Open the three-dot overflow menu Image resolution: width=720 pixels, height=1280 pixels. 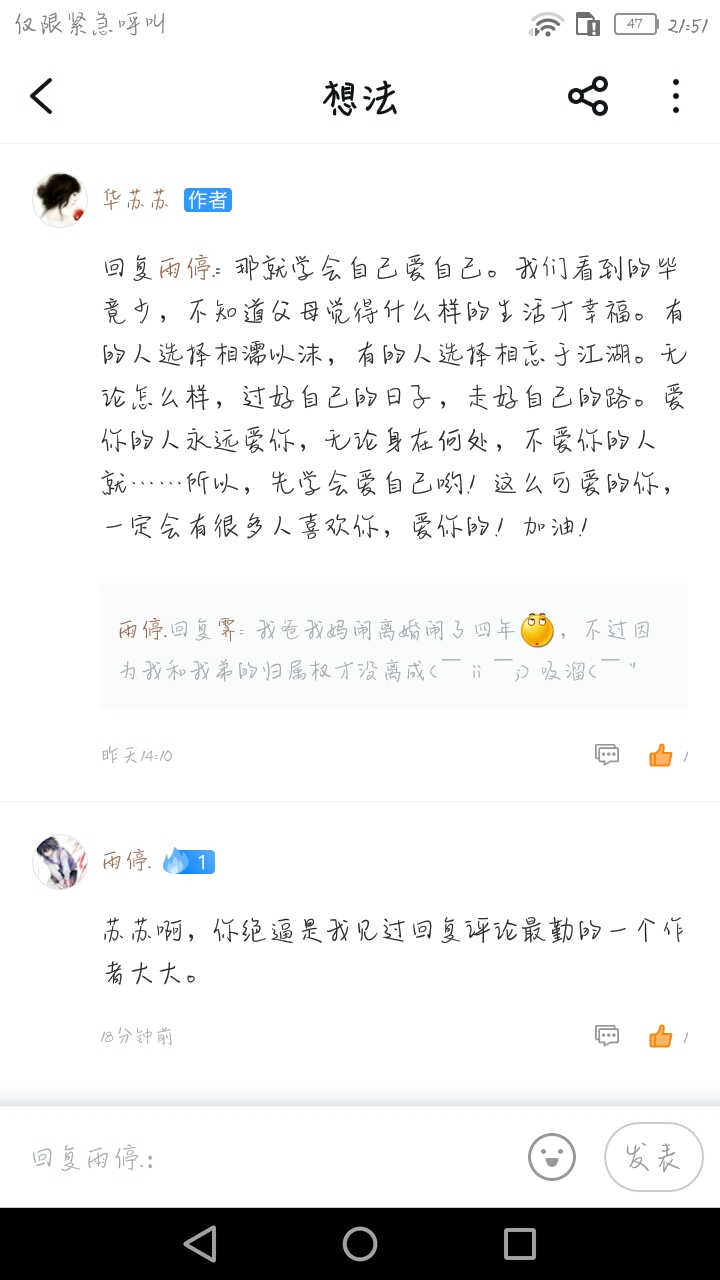click(676, 97)
